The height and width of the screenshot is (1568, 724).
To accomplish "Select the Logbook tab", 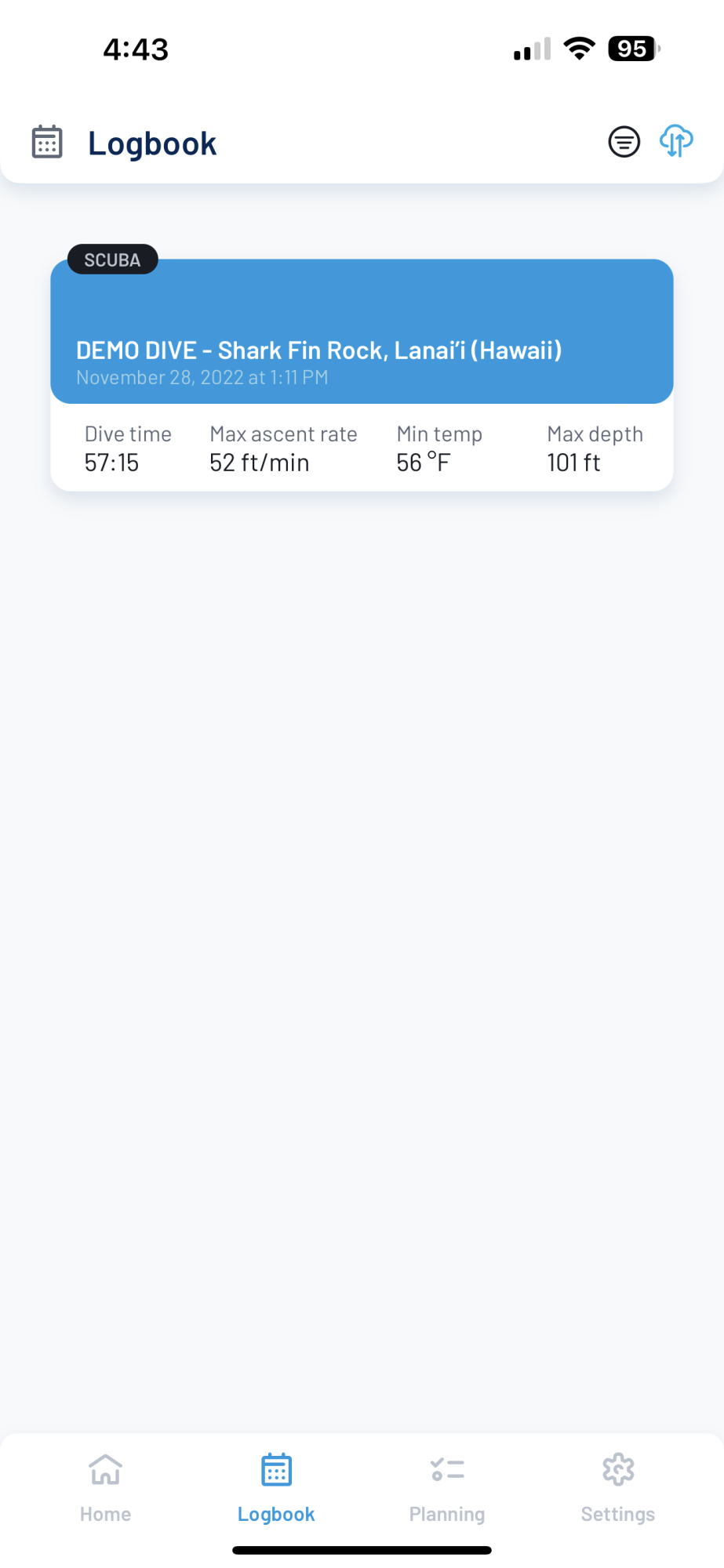I will click(x=276, y=1486).
